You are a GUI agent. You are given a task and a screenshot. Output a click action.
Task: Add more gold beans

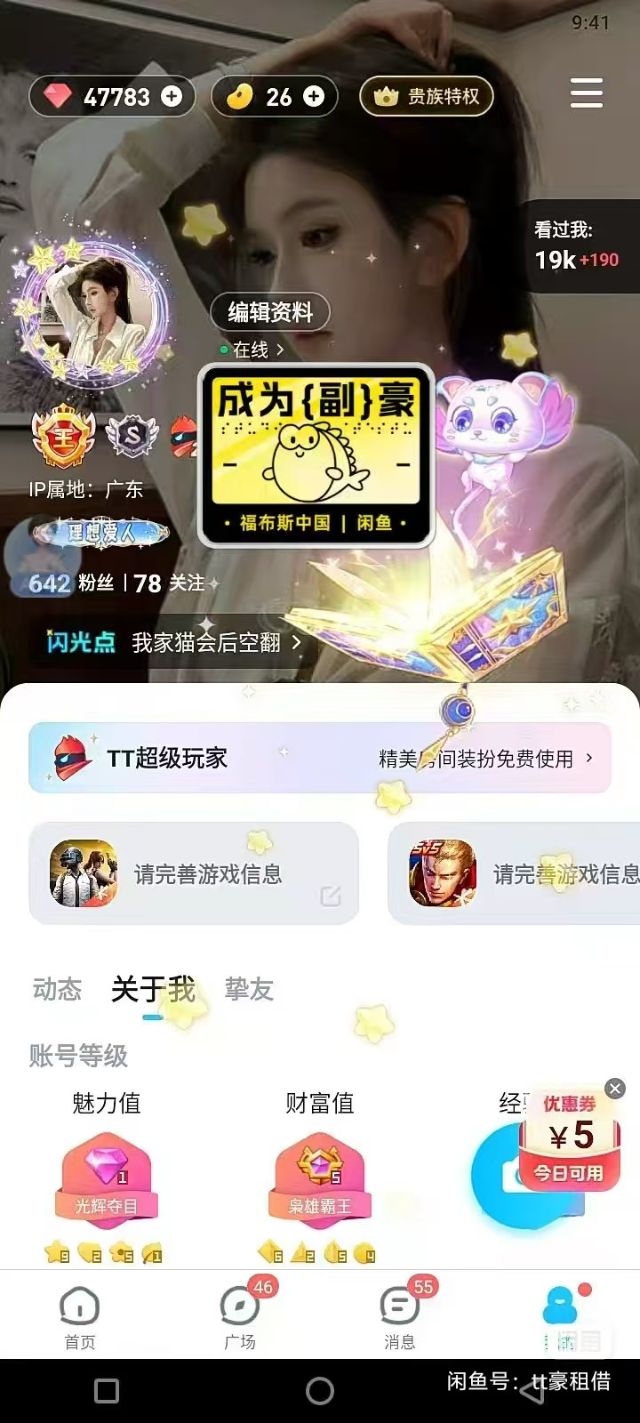coord(314,96)
